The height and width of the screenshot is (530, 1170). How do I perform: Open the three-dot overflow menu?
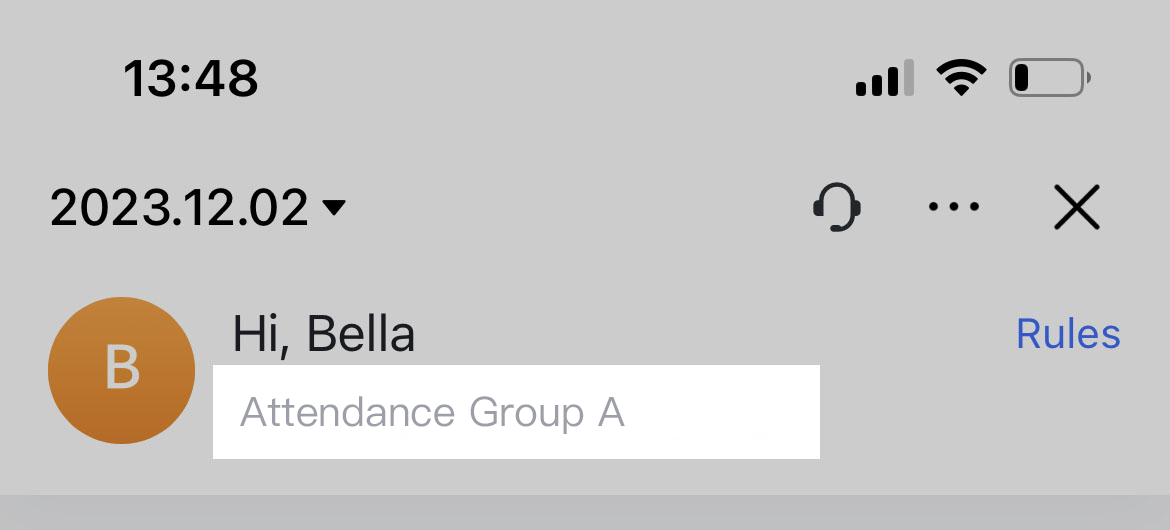coord(954,208)
